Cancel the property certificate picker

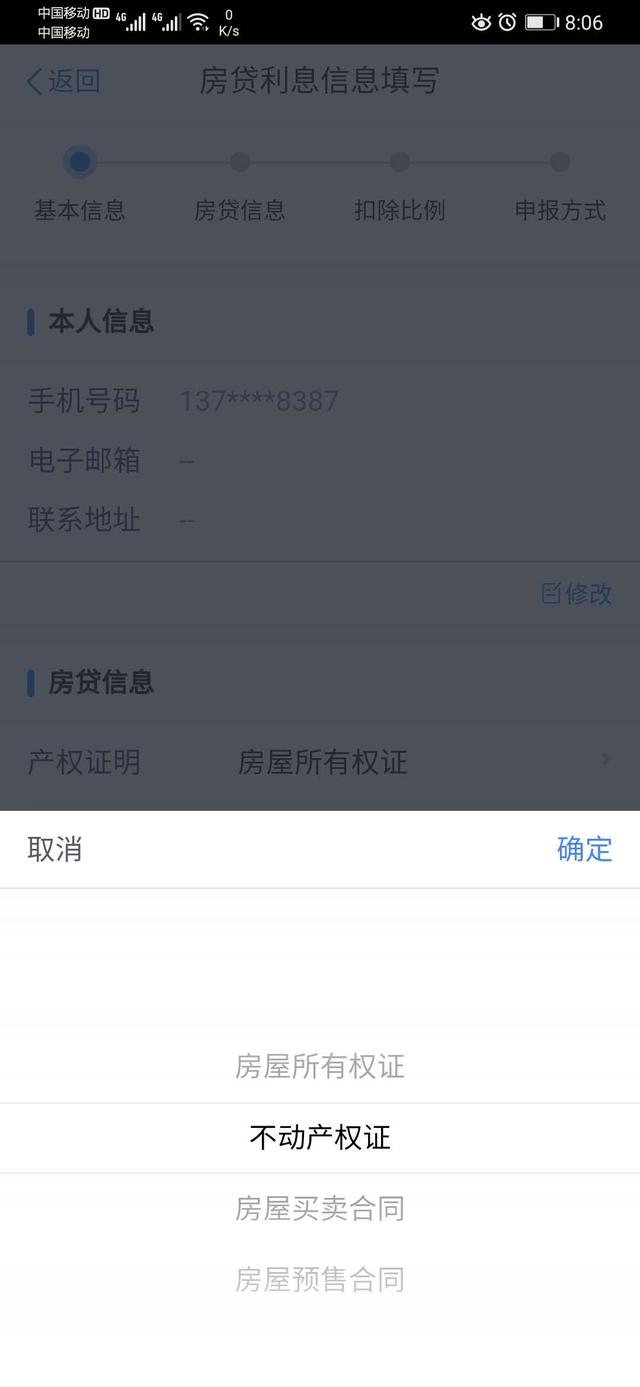[x=55, y=849]
